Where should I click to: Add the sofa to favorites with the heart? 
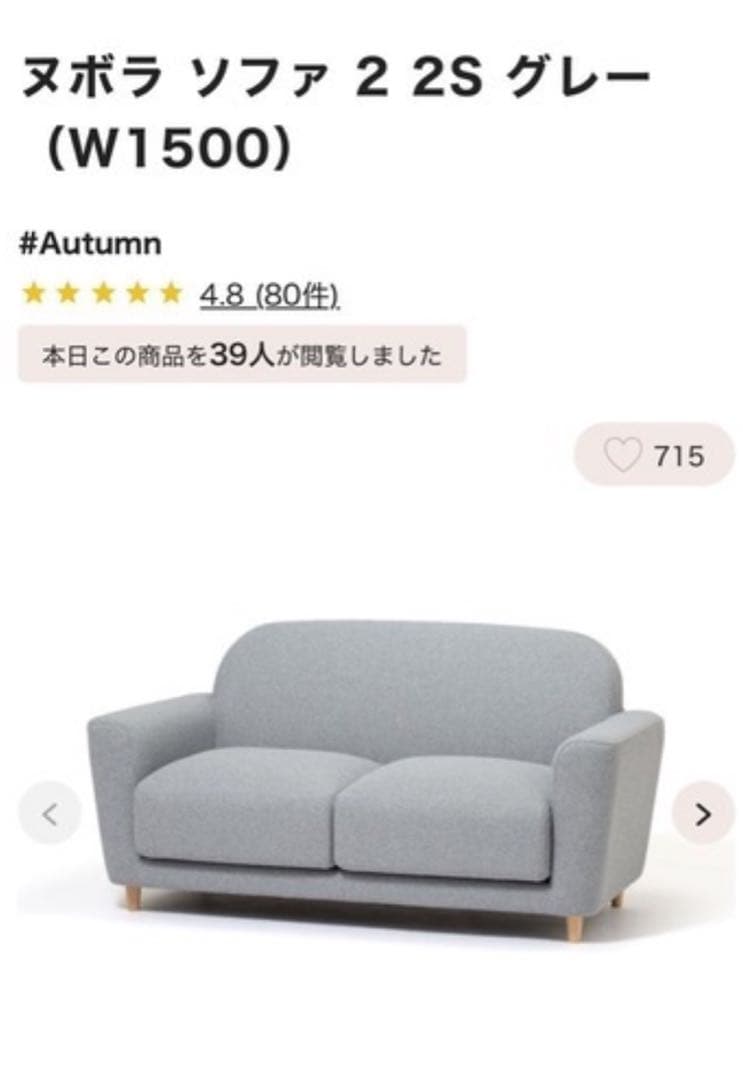pos(624,456)
